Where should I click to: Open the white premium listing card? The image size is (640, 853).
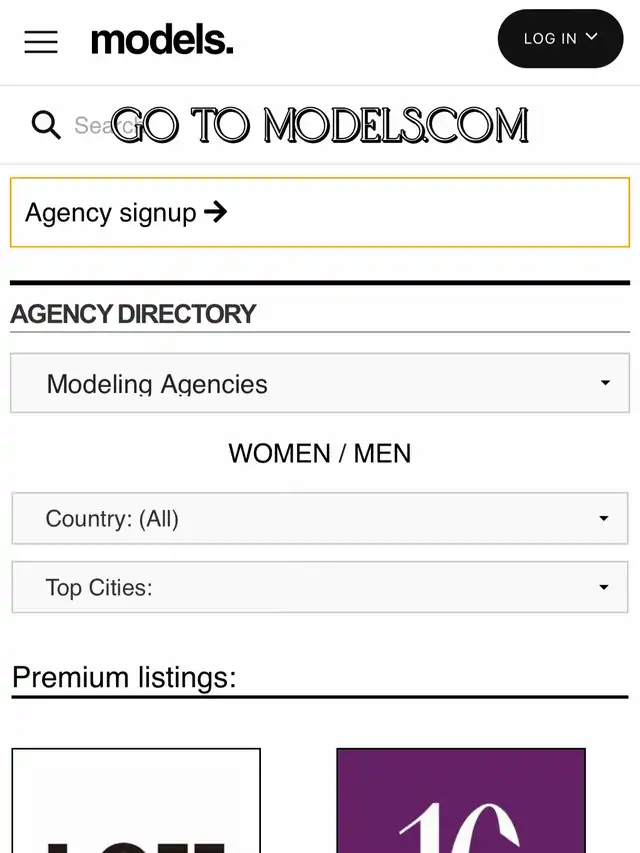[136, 800]
